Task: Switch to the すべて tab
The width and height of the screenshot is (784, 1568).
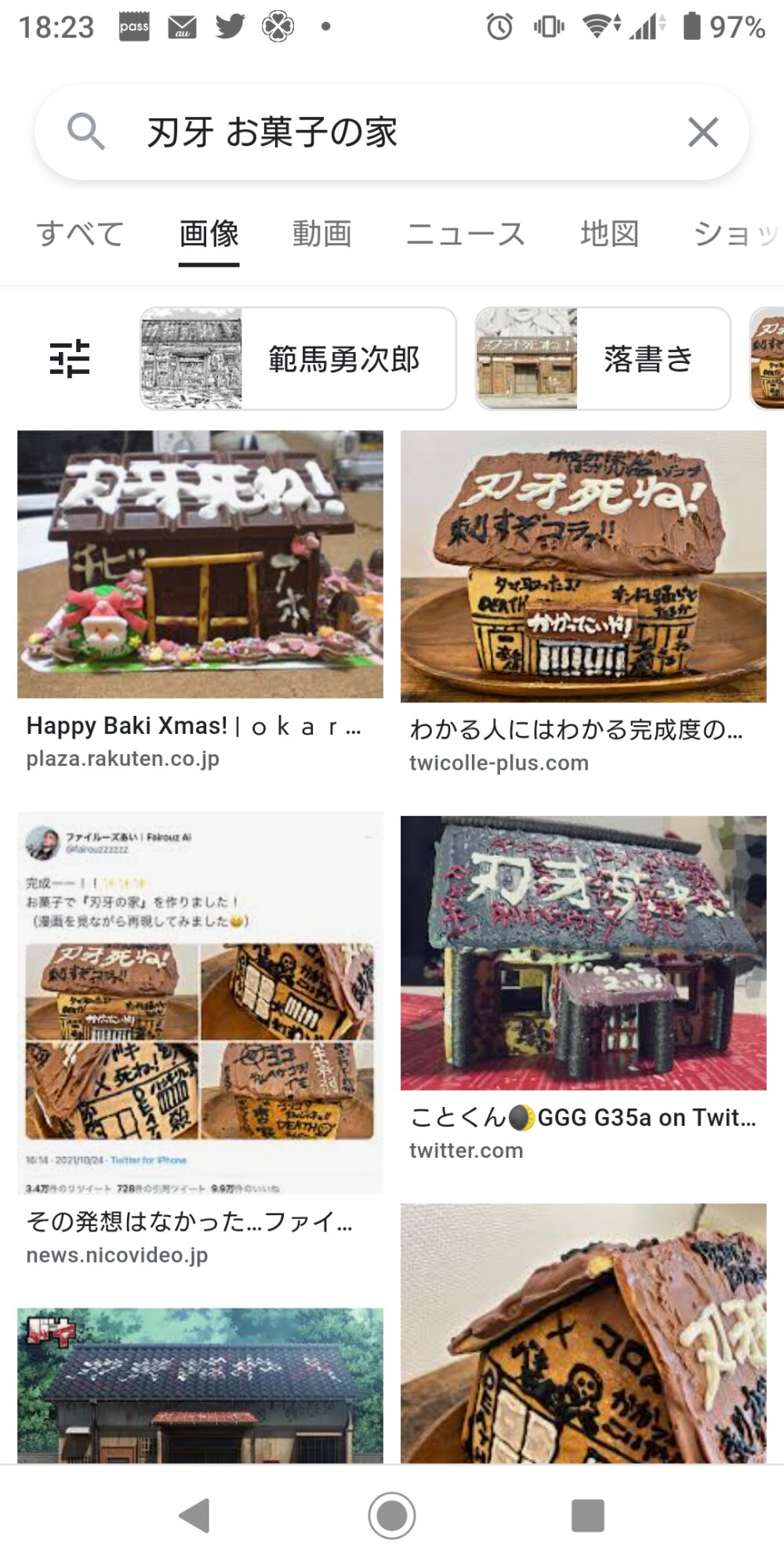Action: coord(80,234)
